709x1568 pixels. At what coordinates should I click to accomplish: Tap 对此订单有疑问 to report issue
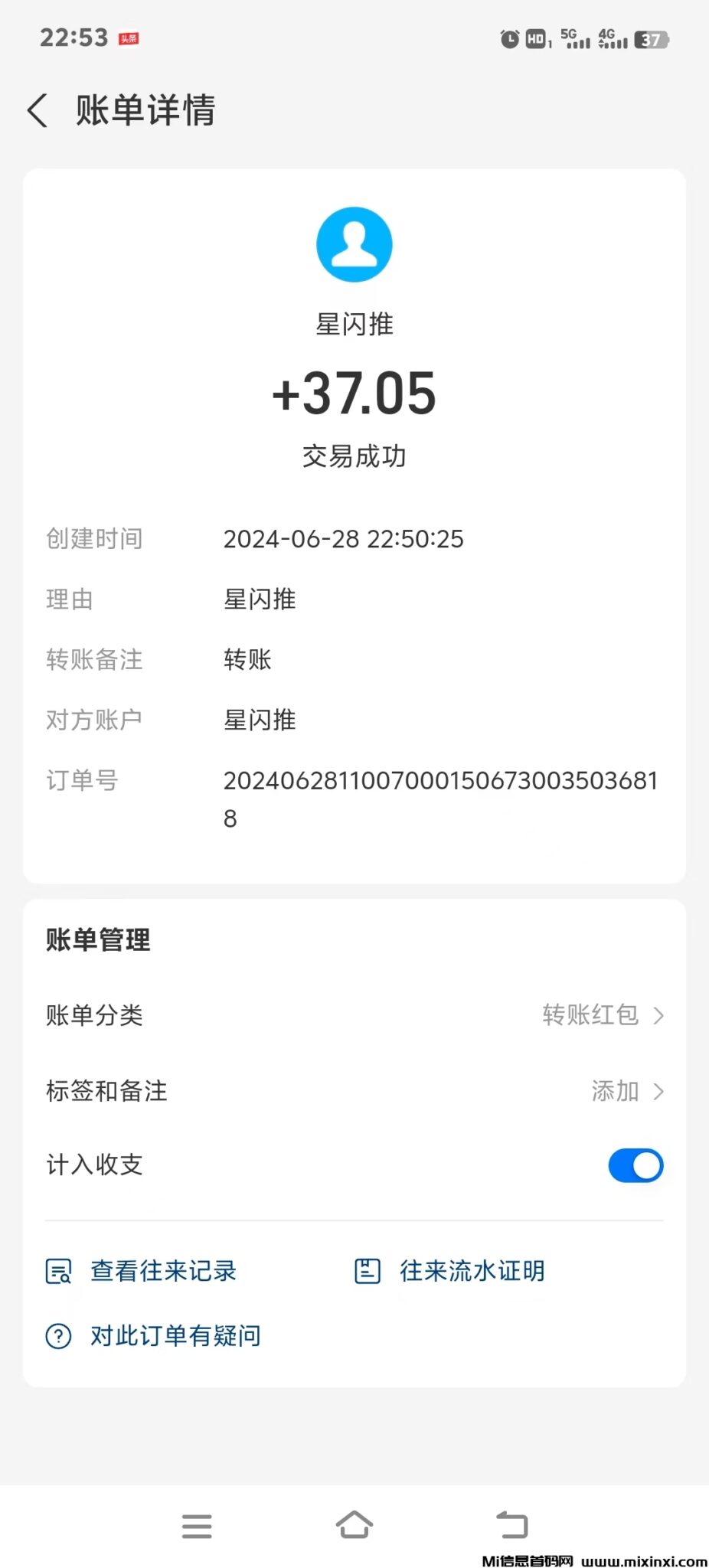tap(175, 1335)
